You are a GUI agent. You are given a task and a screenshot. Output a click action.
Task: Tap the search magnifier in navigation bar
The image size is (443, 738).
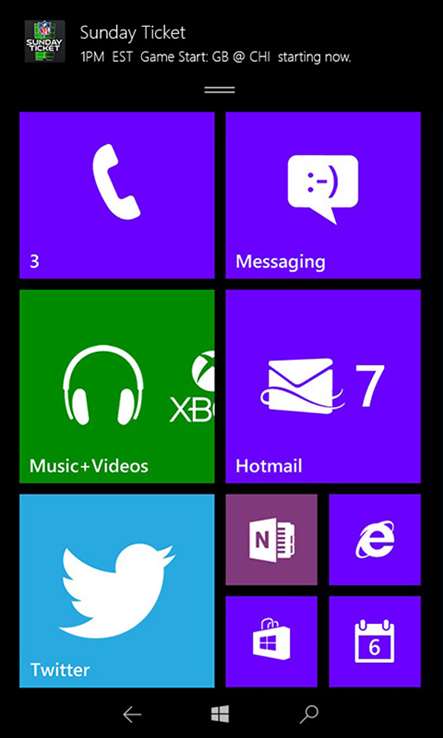tap(309, 714)
